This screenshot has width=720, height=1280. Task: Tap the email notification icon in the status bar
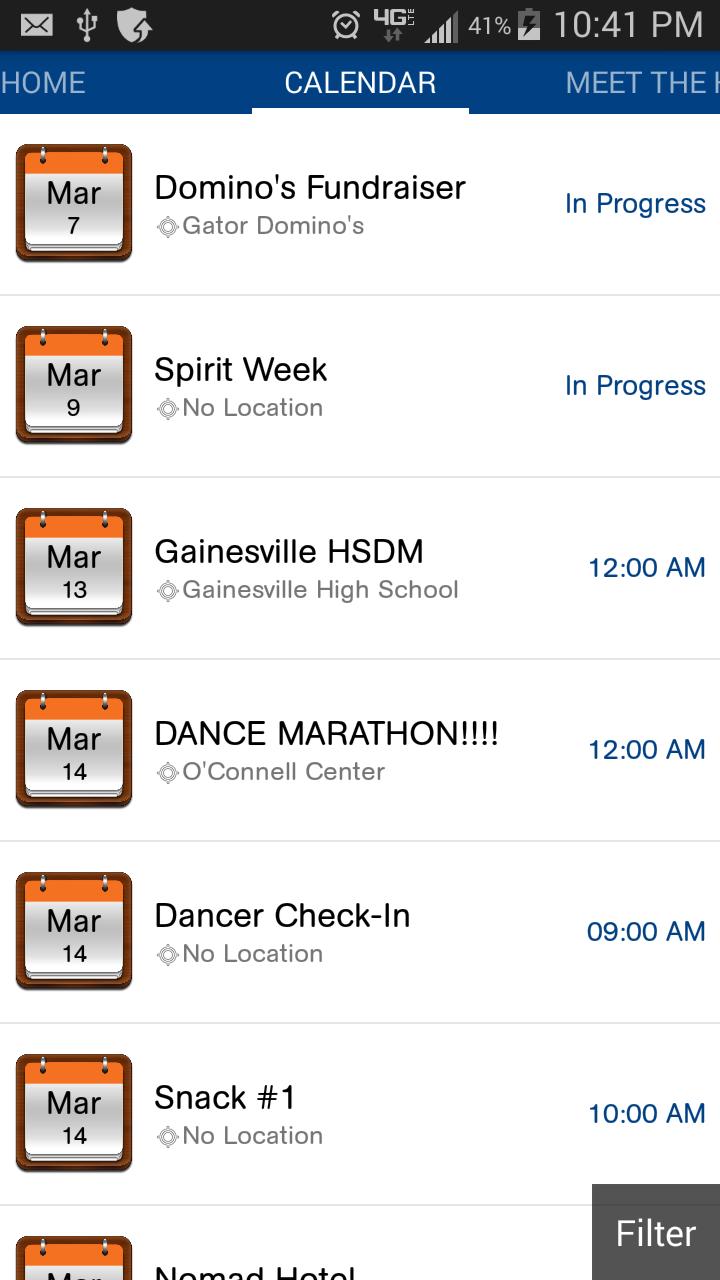pyautogui.click(x=37, y=27)
